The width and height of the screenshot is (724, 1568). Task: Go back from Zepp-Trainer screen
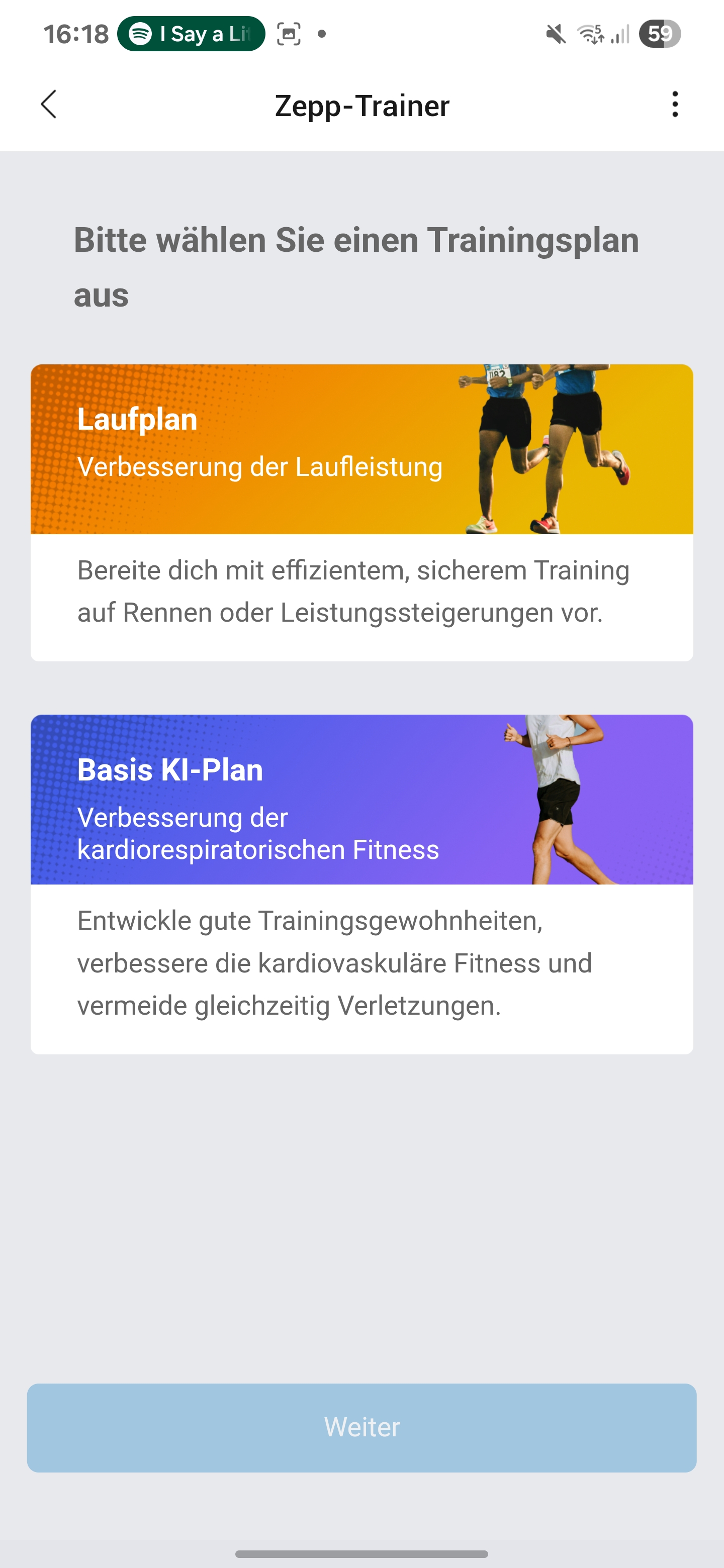[49, 105]
